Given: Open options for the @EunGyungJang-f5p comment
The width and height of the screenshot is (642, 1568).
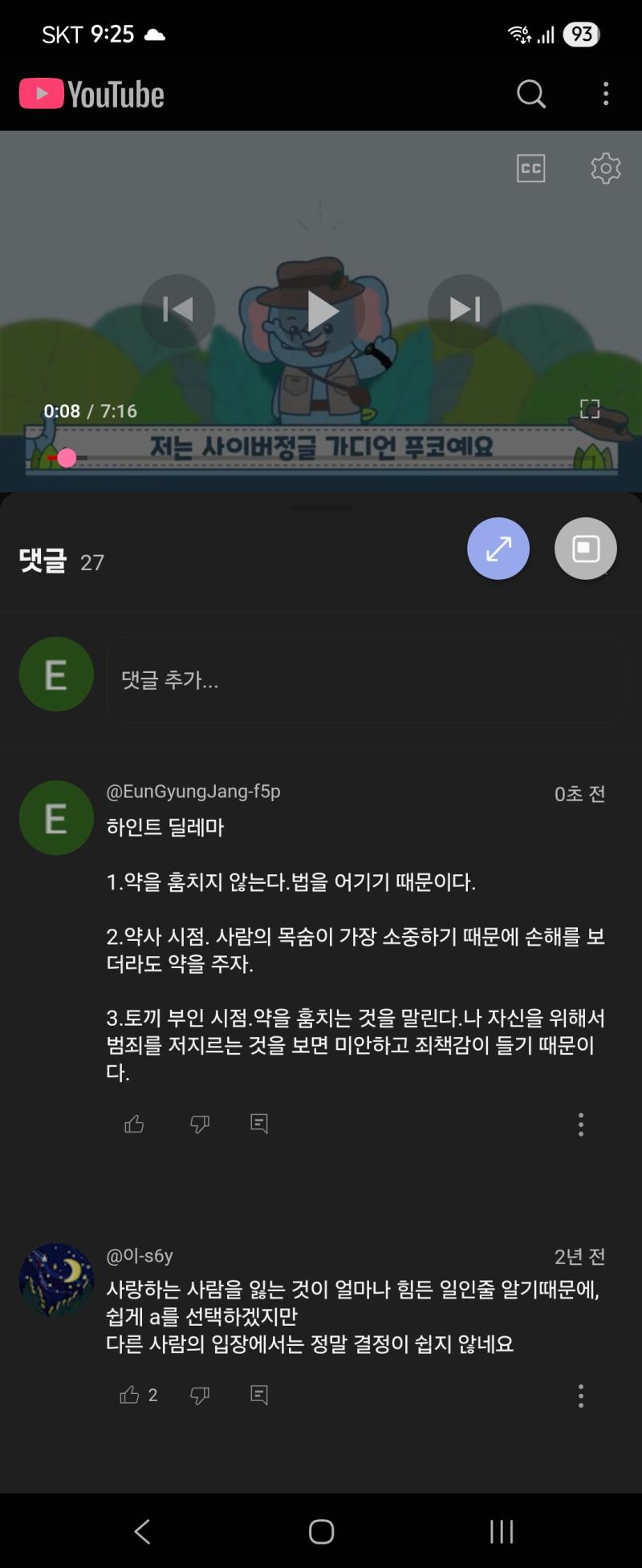Looking at the screenshot, I should click(581, 1124).
